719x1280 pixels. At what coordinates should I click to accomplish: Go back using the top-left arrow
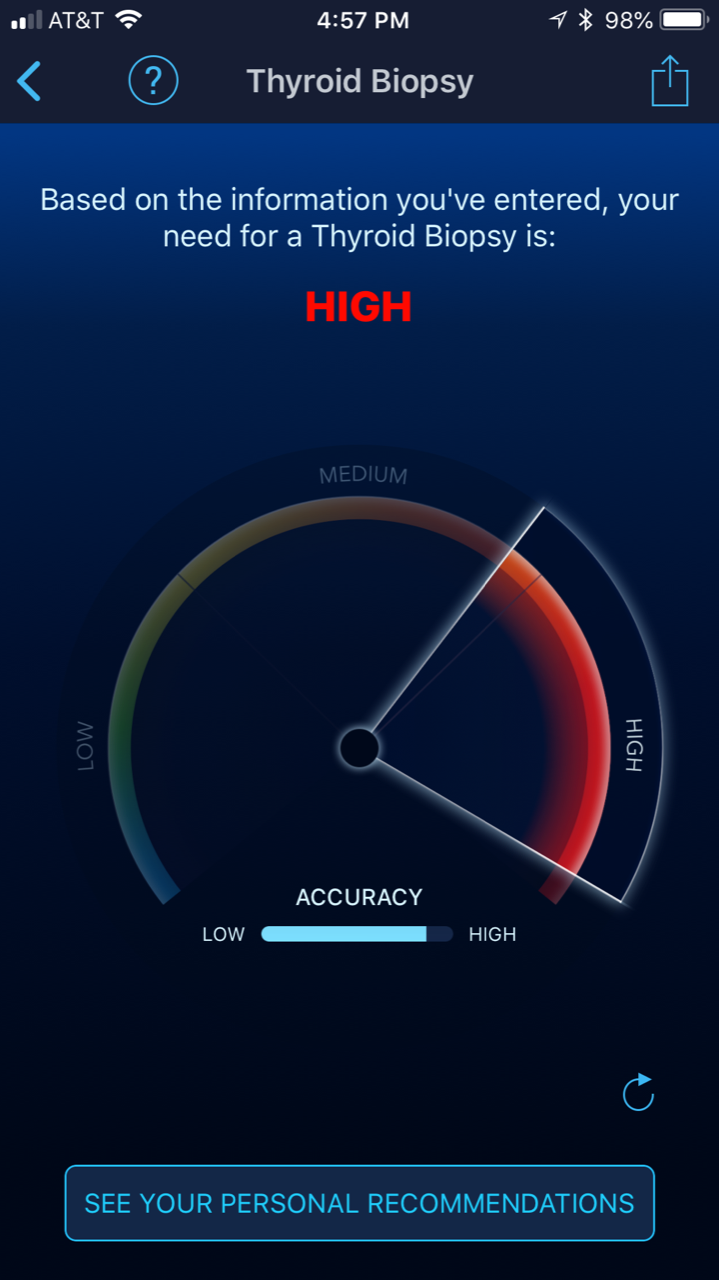pyautogui.click(x=30, y=81)
